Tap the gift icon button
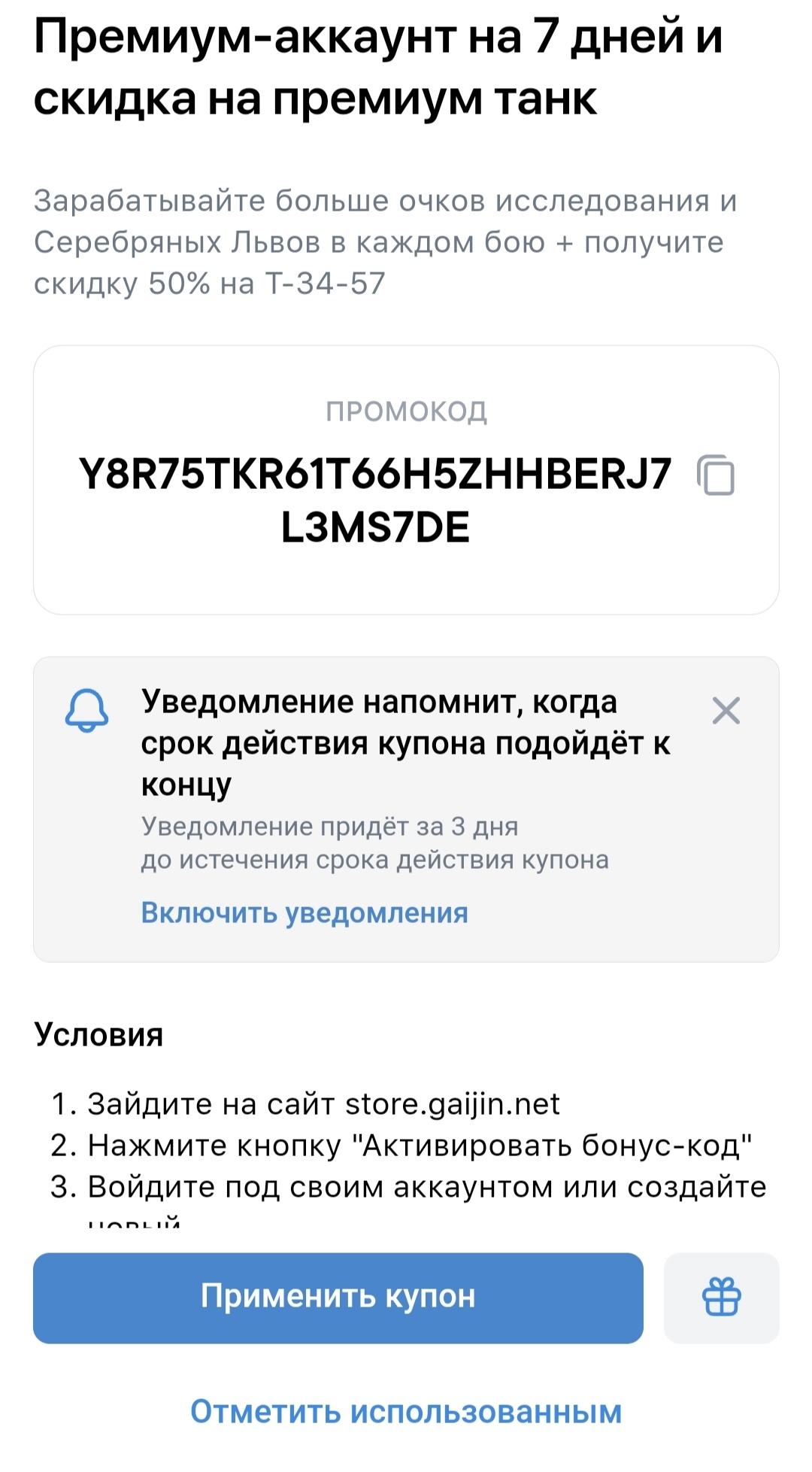This screenshot has width=812, height=1472. 722,1297
